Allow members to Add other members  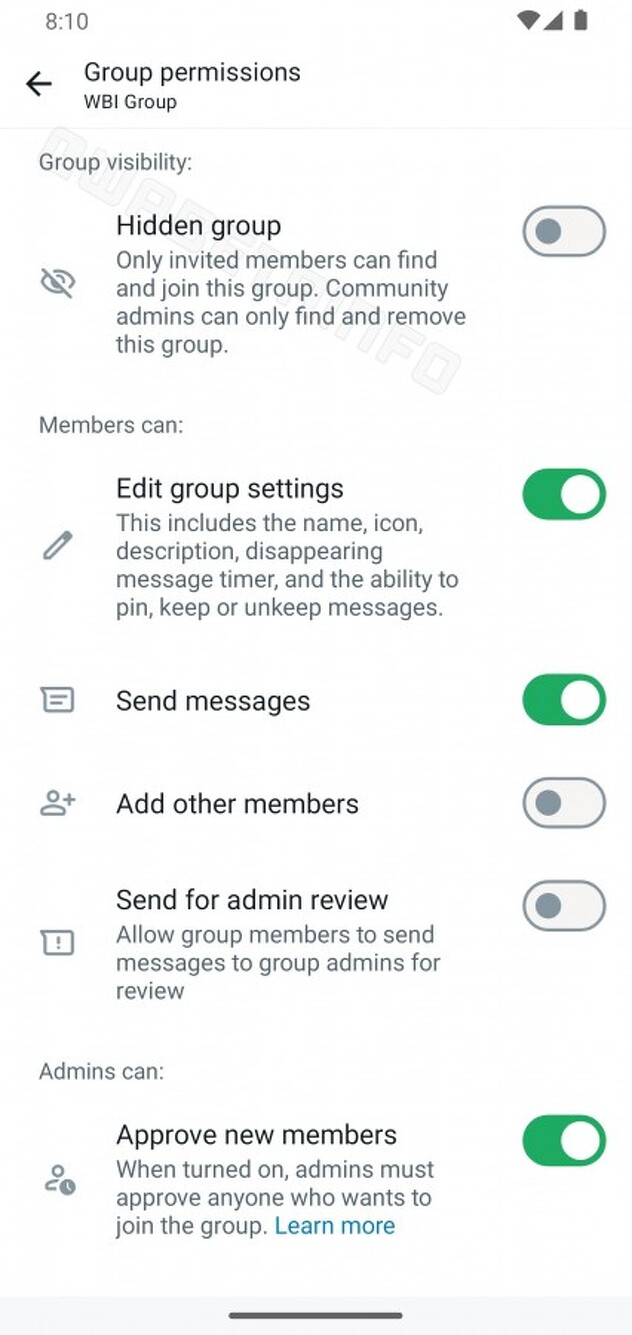[564, 803]
